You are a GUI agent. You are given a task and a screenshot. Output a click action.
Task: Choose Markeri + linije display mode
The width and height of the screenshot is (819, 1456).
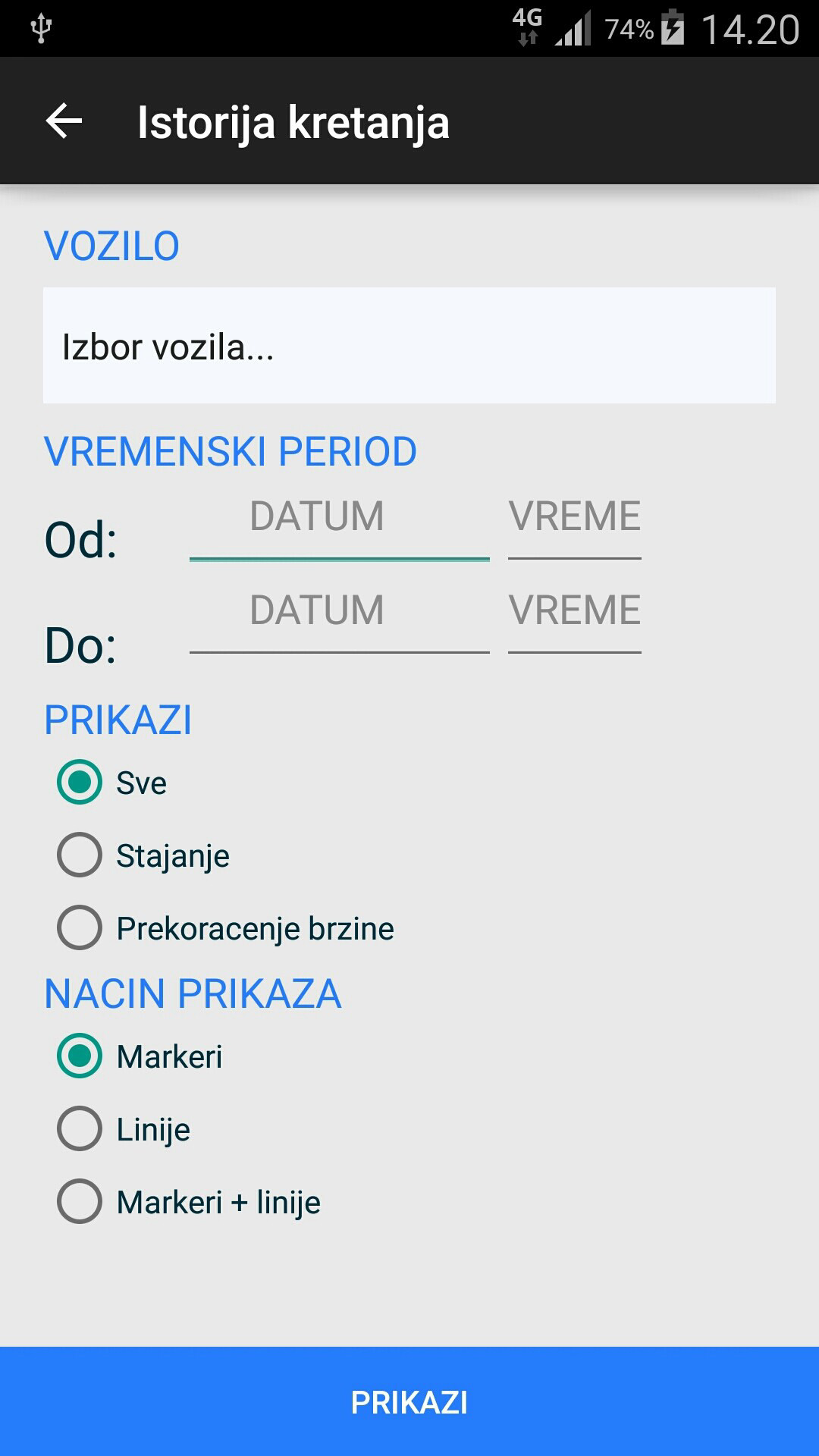189,1201
